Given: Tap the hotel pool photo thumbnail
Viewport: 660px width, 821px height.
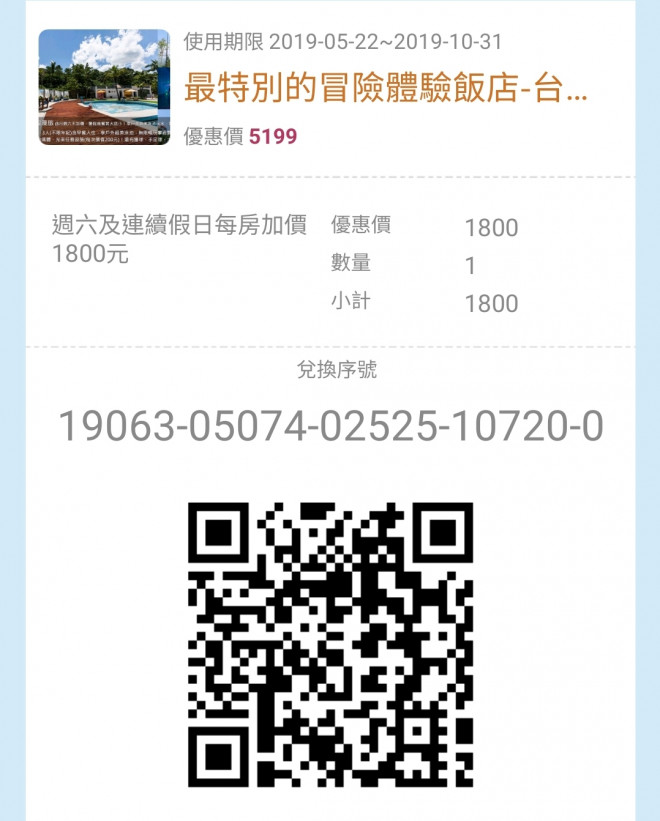Looking at the screenshot, I should [x=104, y=87].
